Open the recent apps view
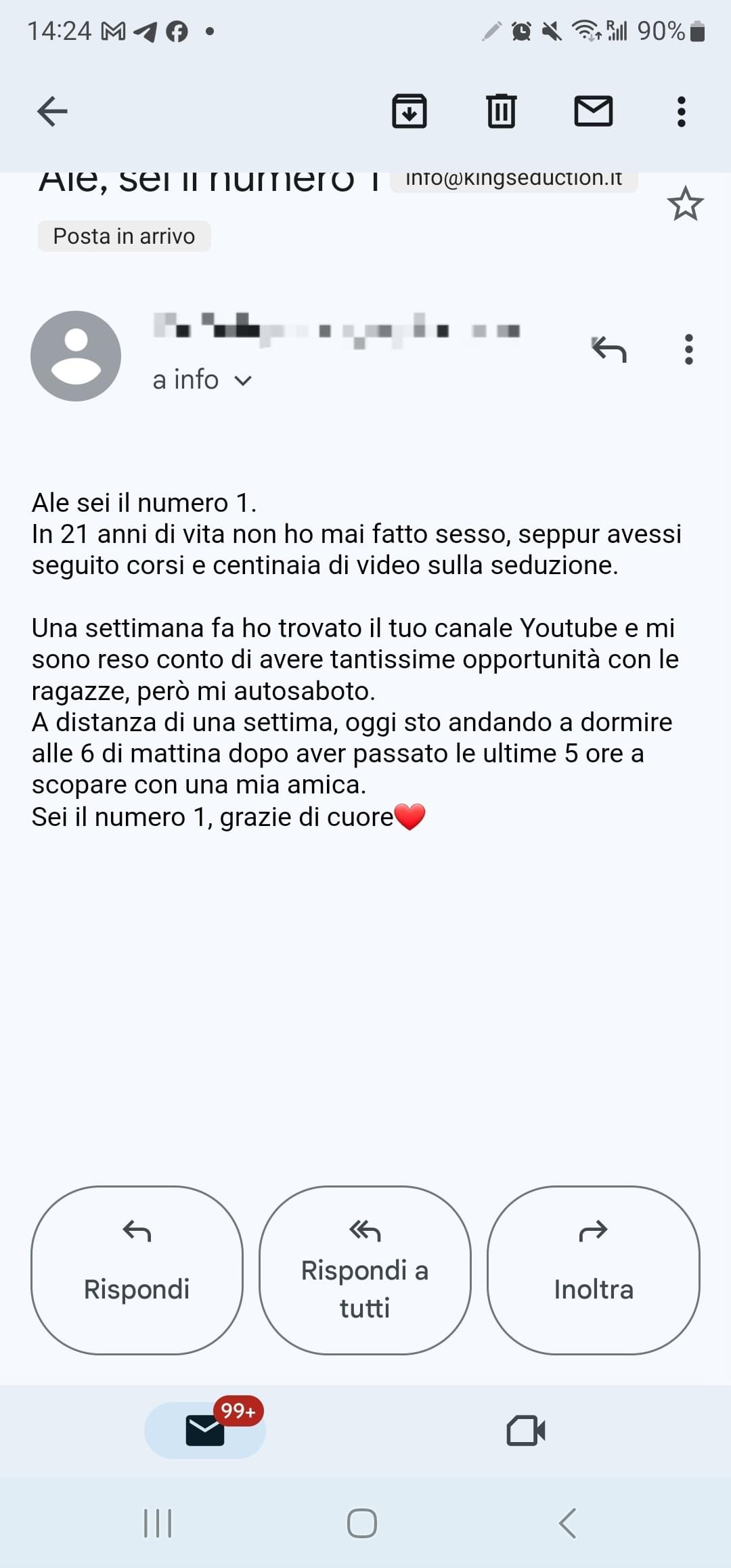This screenshot has width=731, height=1568. 158,1523
